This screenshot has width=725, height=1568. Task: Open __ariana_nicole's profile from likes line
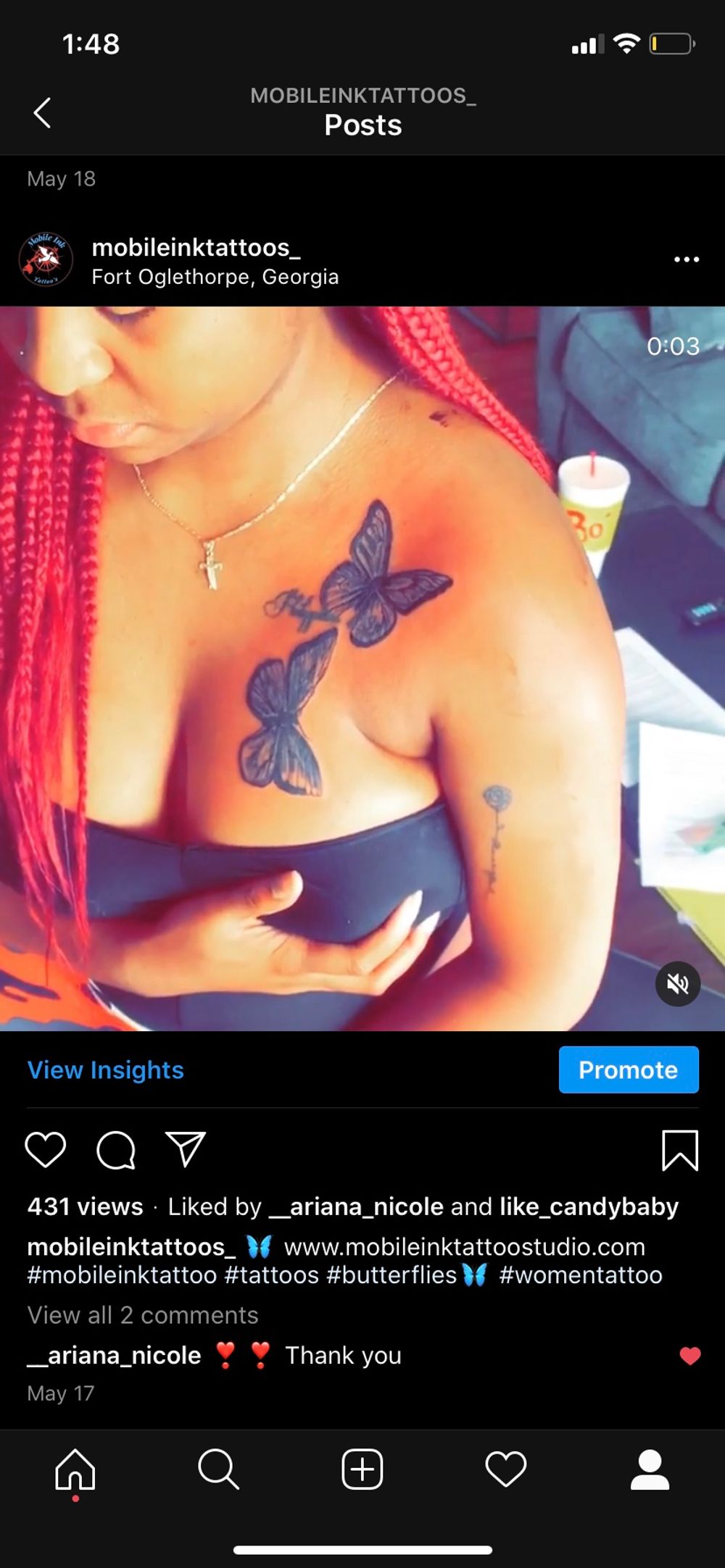point(356,1206)
